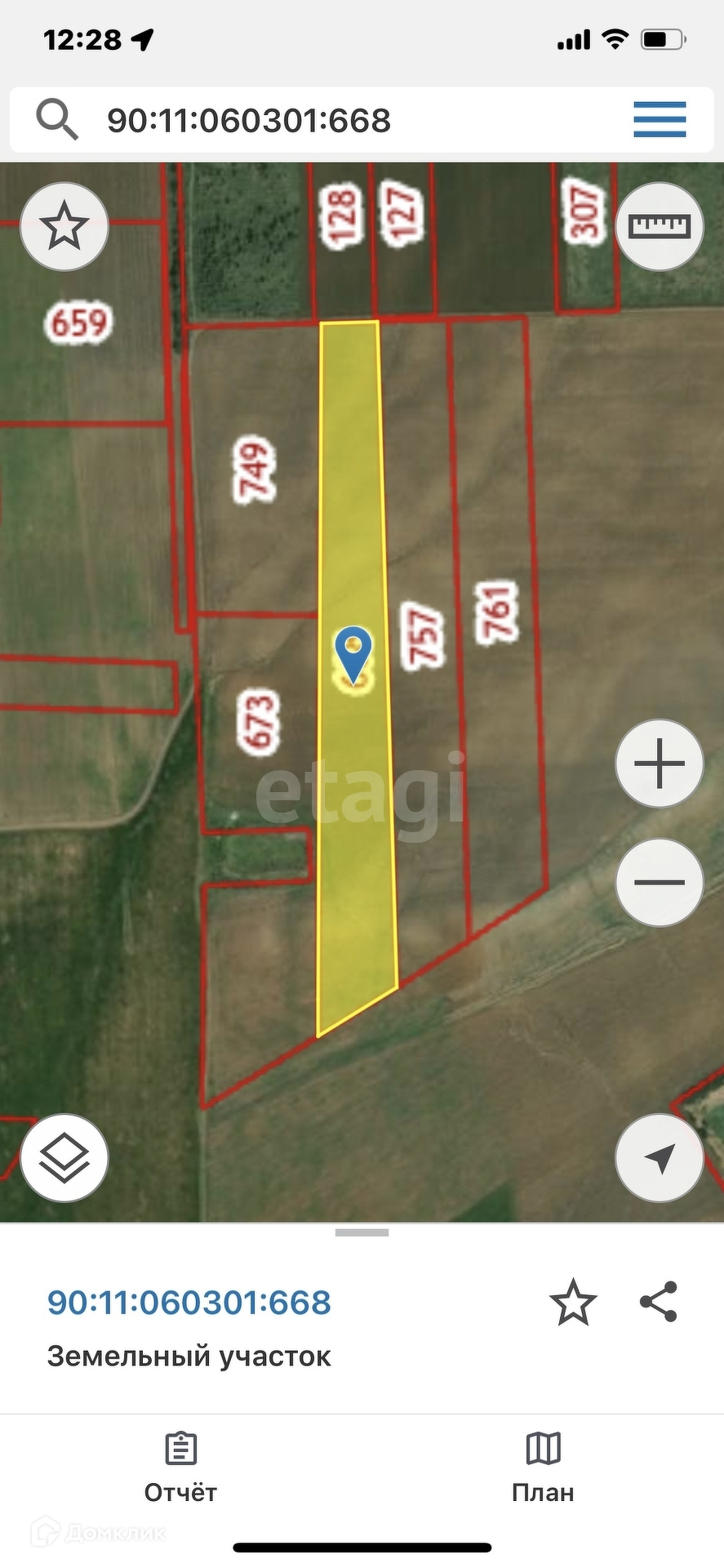The height and width of the screenshot is (1568, 724).
Task: Activate the ruler measurement tool
Action: [659, 226]
